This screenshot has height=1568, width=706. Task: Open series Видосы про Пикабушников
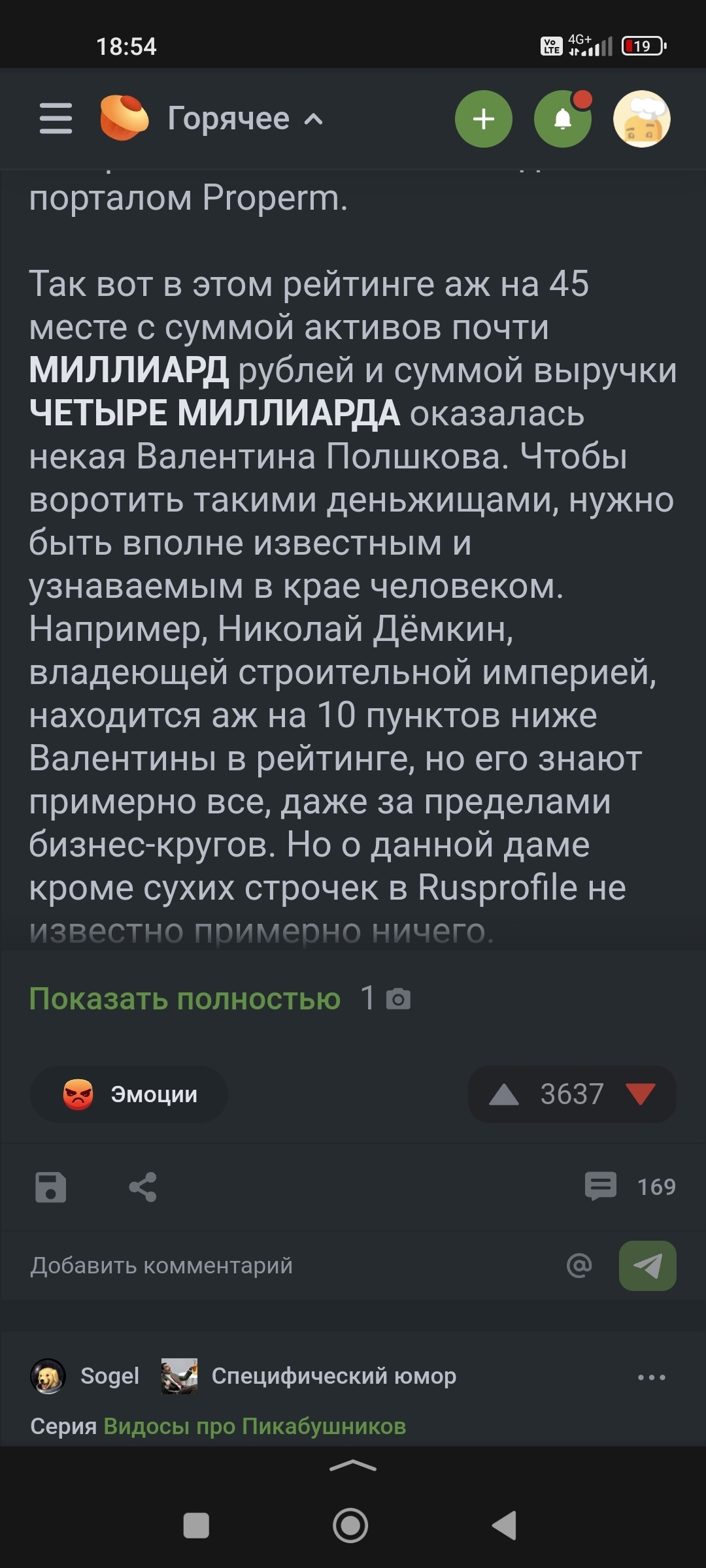click(254, 1426)
